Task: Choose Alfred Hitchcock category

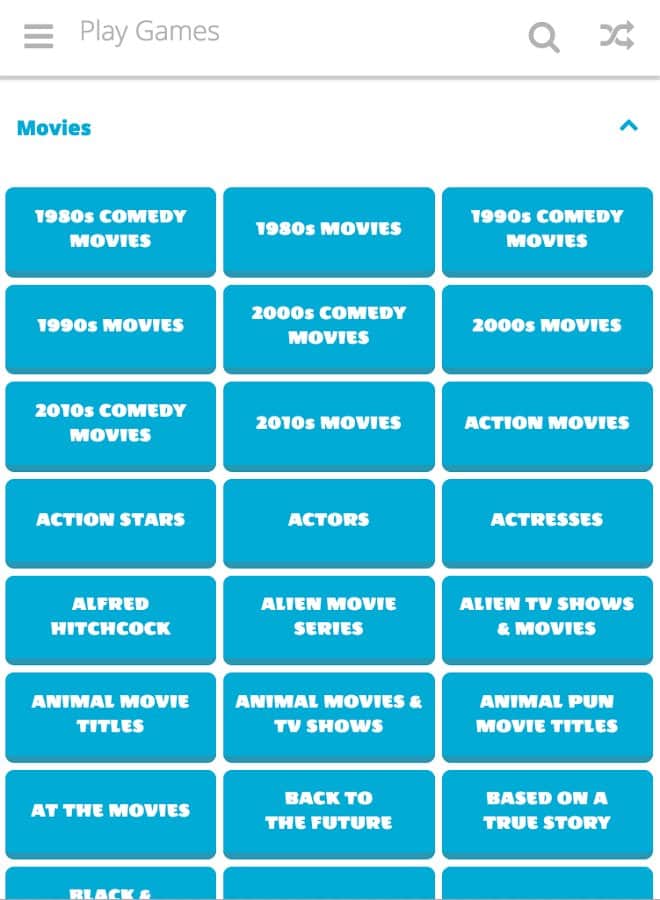Action: [110, 617]
